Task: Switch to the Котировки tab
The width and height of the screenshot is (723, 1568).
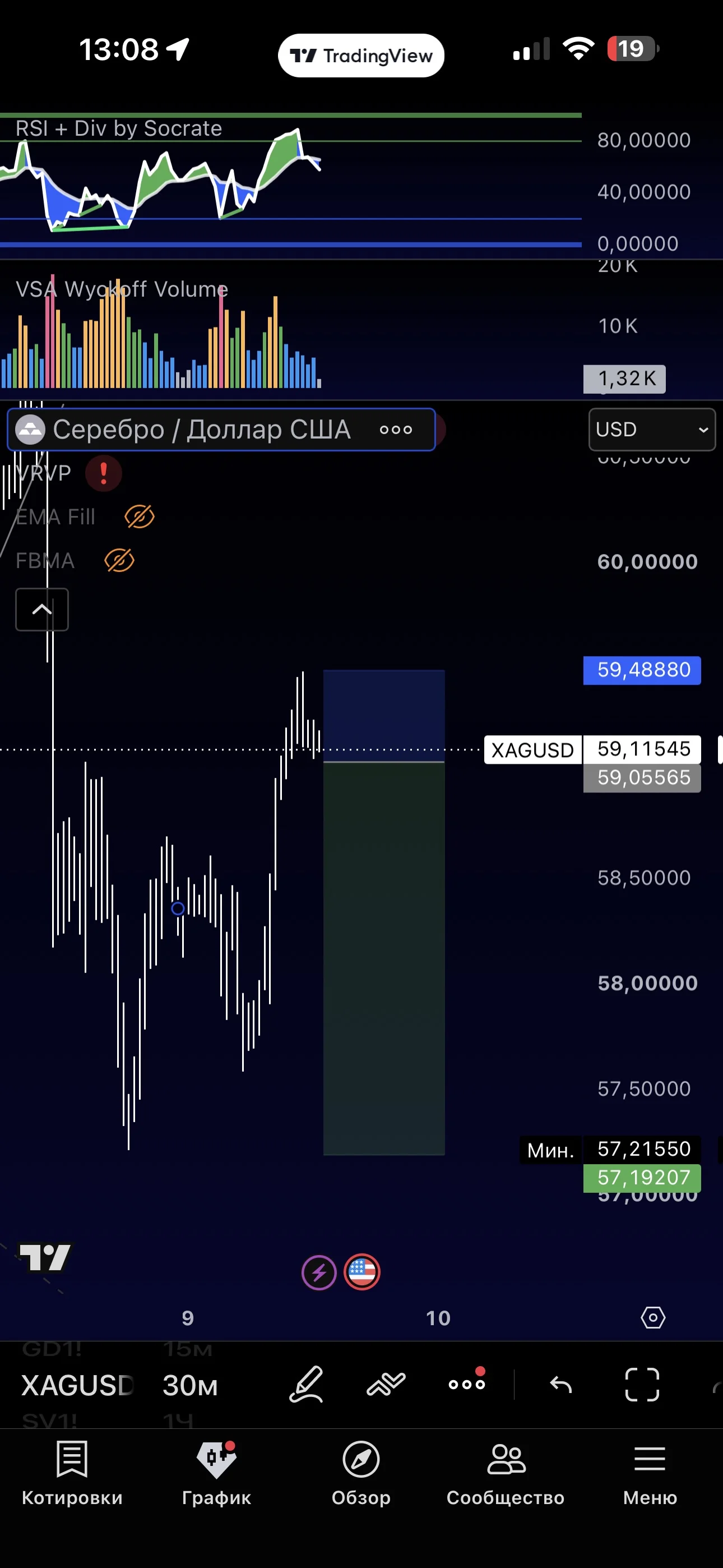Action: click(72, 1473)
